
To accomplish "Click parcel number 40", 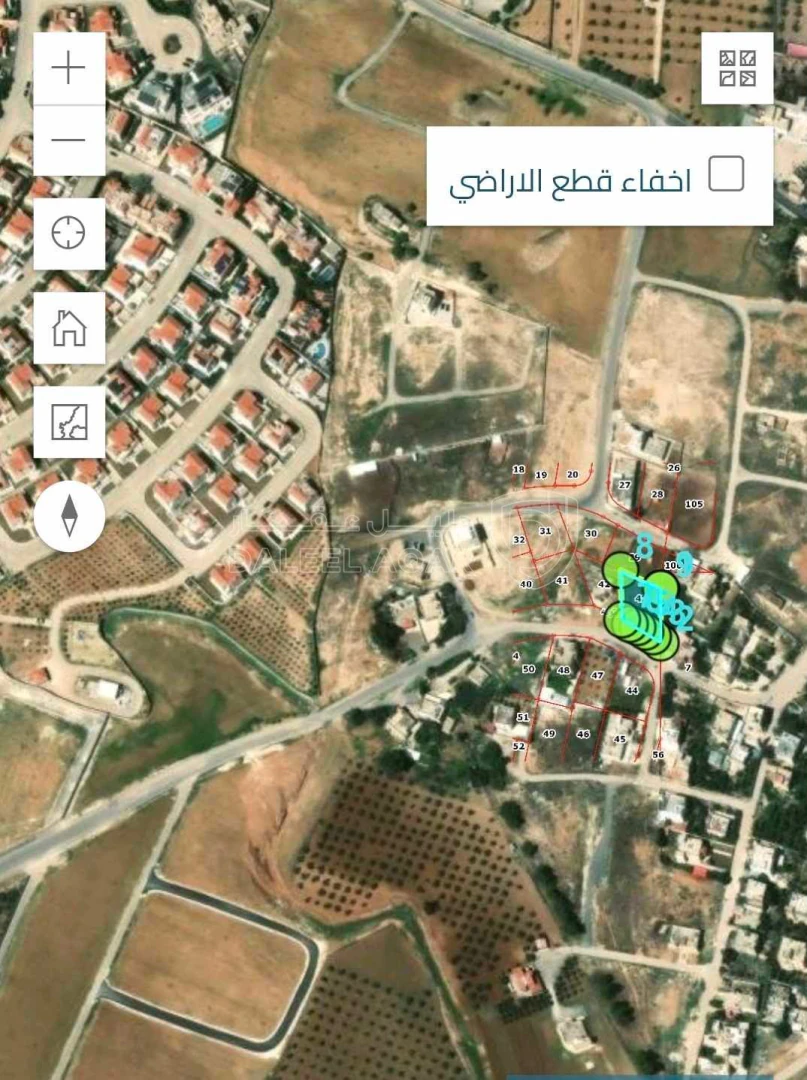I will 526,582.
